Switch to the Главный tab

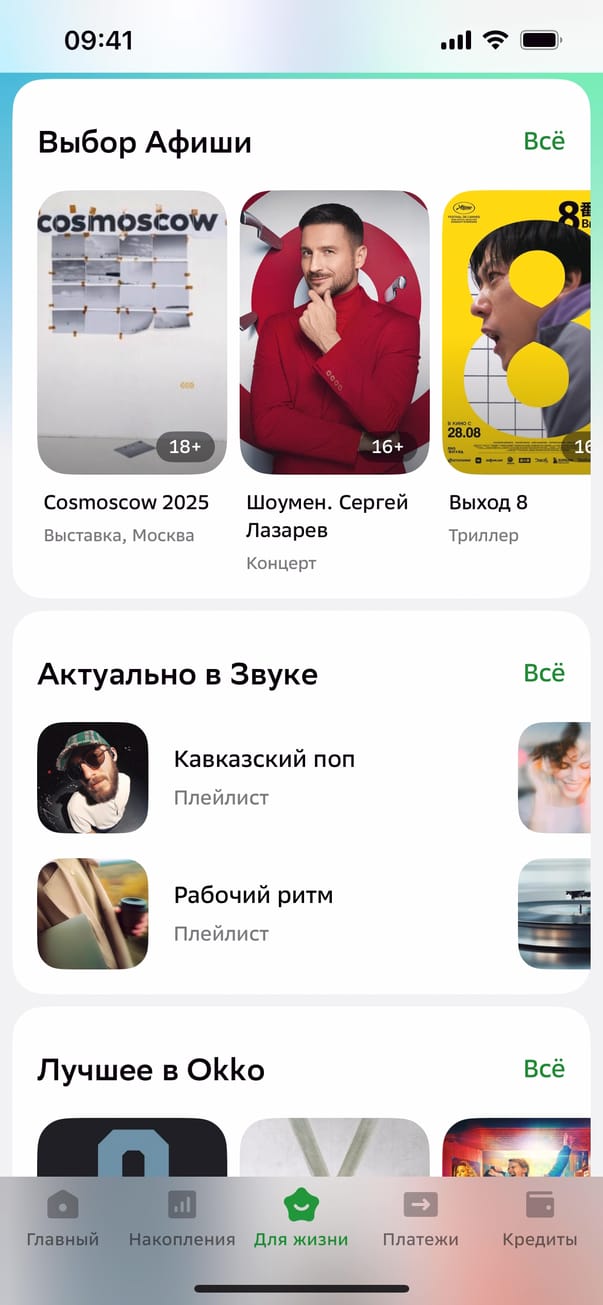pos(62,1219)
